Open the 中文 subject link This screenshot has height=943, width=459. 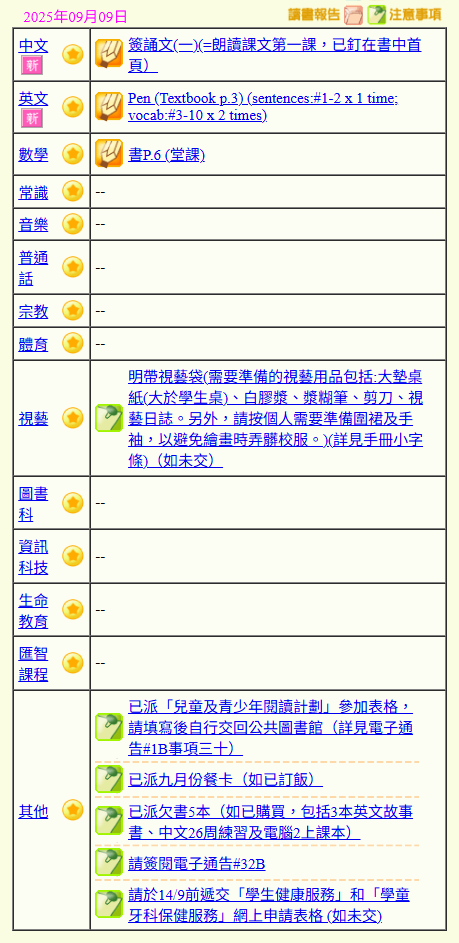point(33,46)
